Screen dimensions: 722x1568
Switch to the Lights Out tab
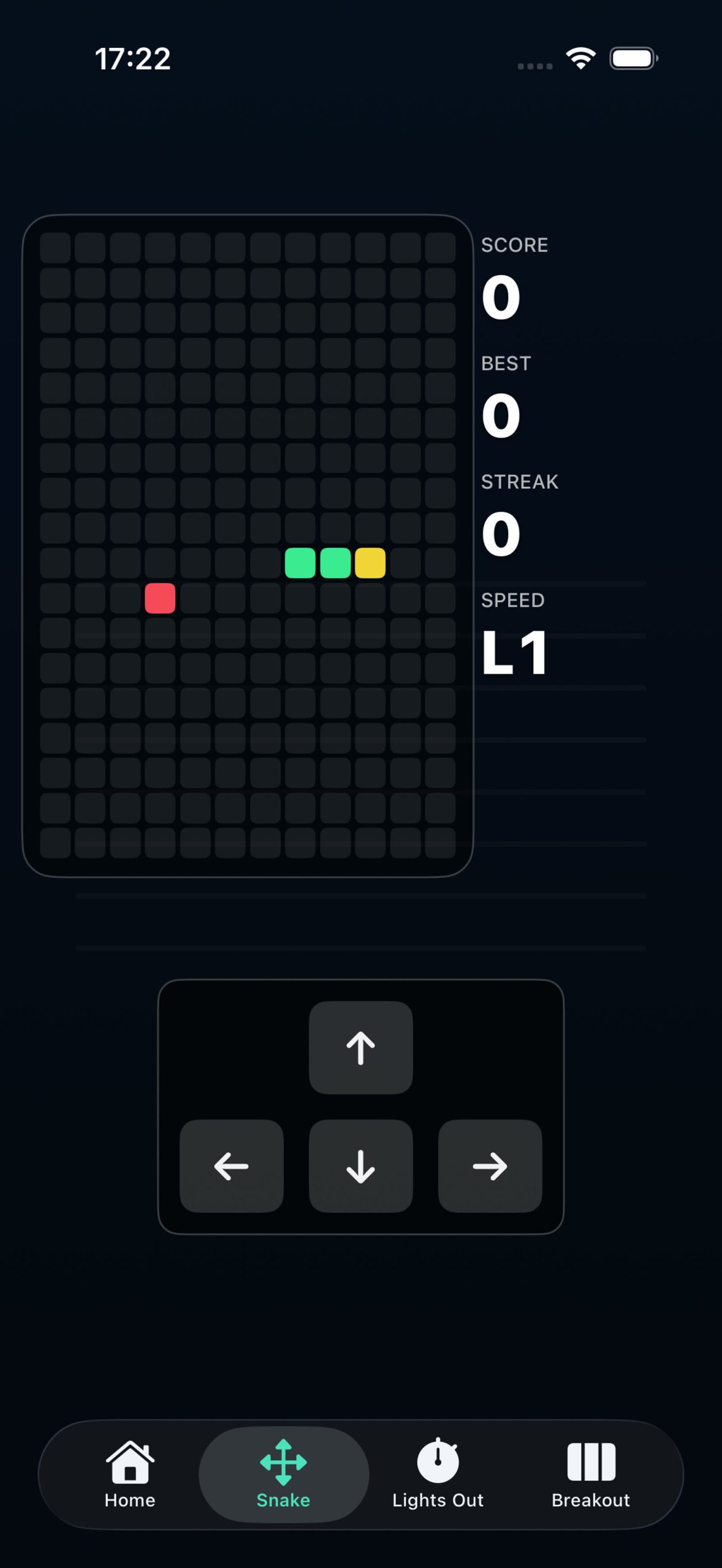(438, 1474)
